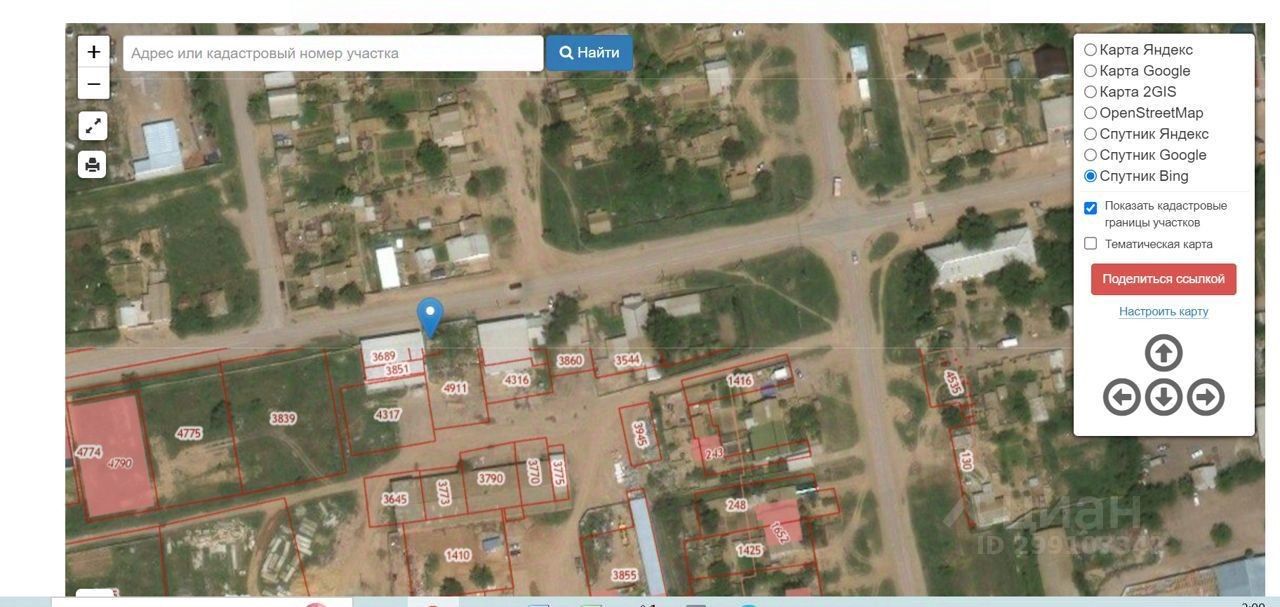Select Карта Яндекс layer
The width and height of the screenshot is (1280, 607).
1091,50
